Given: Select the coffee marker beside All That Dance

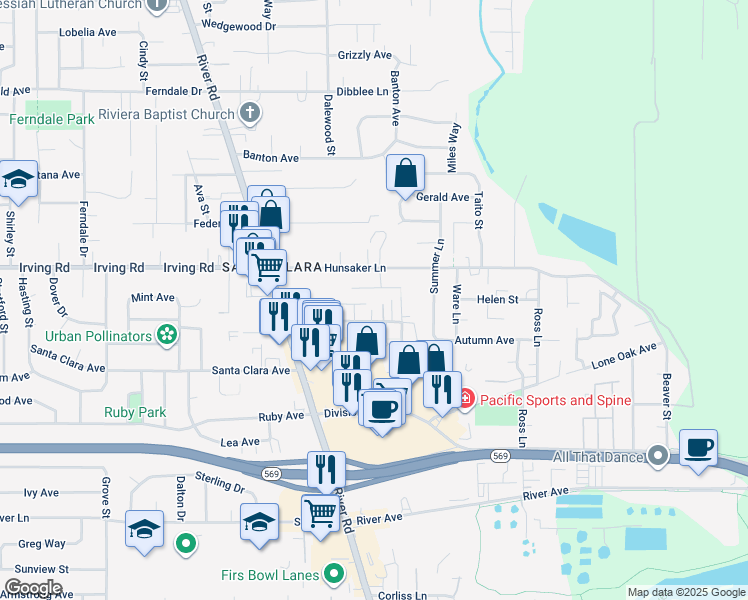Looking at the screenshot, I should click(x=698, y=448).
